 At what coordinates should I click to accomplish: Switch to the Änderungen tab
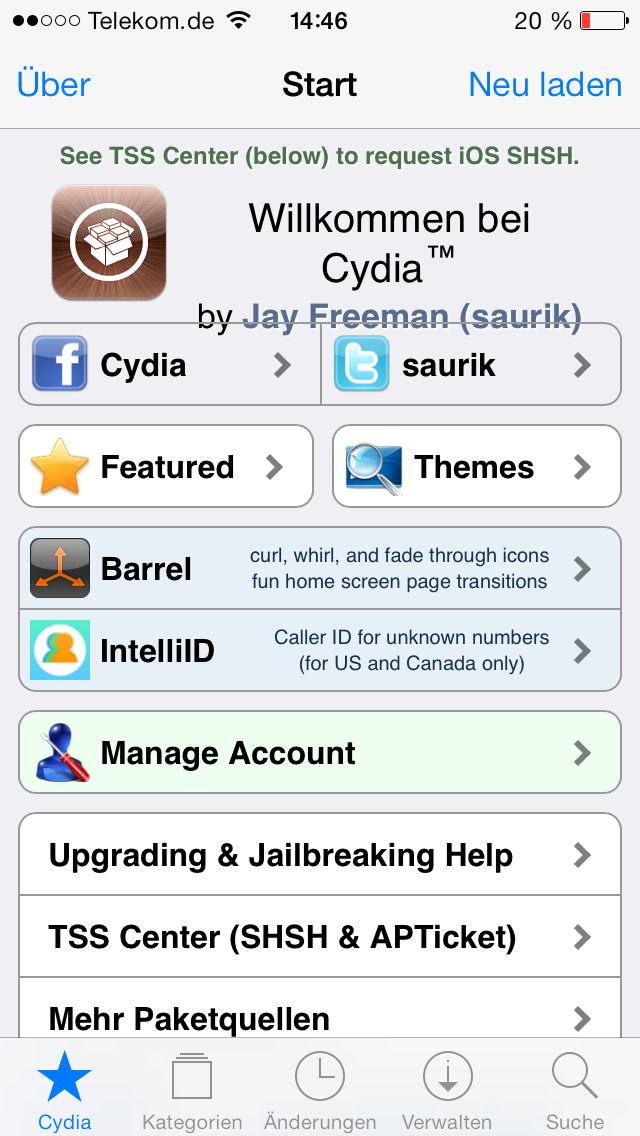pos(320,1088)
